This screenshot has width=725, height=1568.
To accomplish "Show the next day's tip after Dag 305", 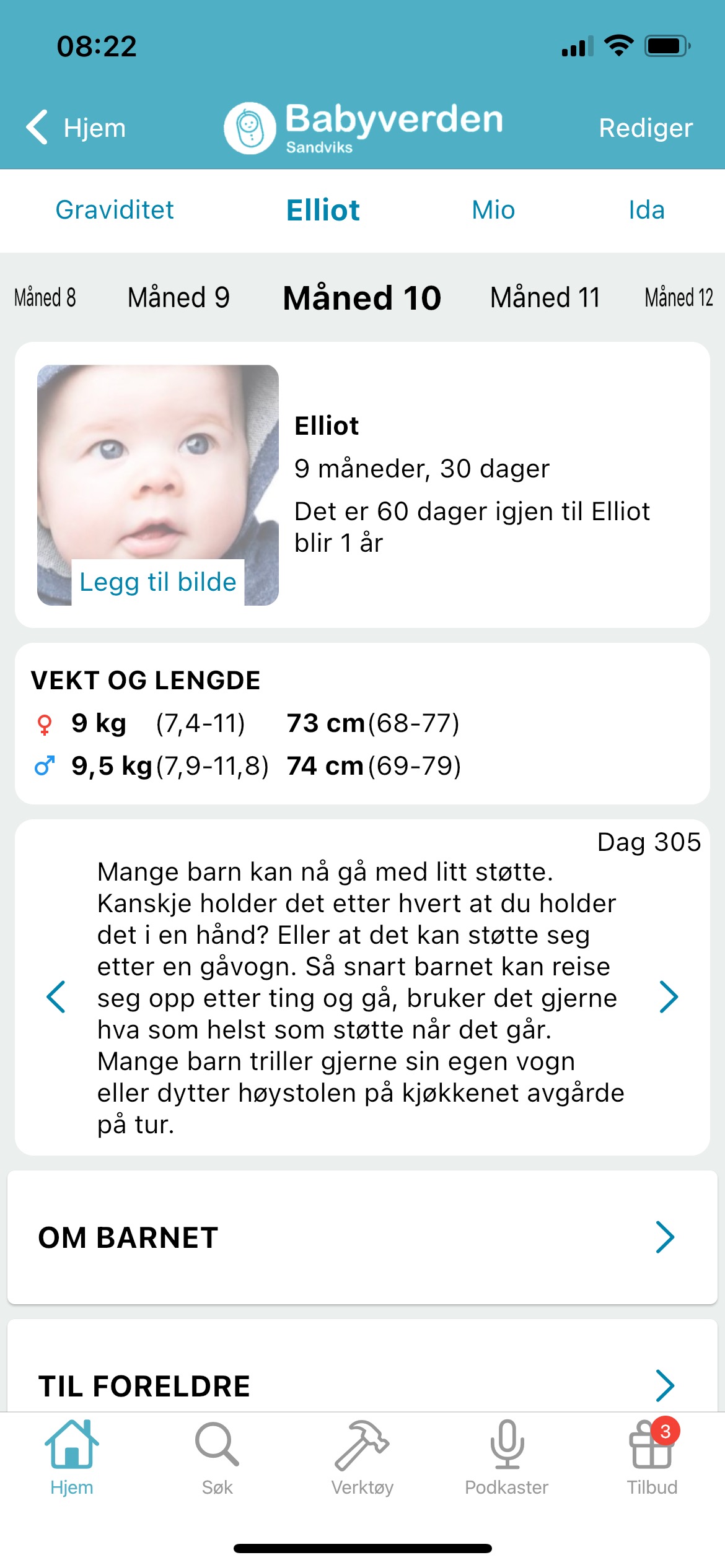I will pos(669,997).
